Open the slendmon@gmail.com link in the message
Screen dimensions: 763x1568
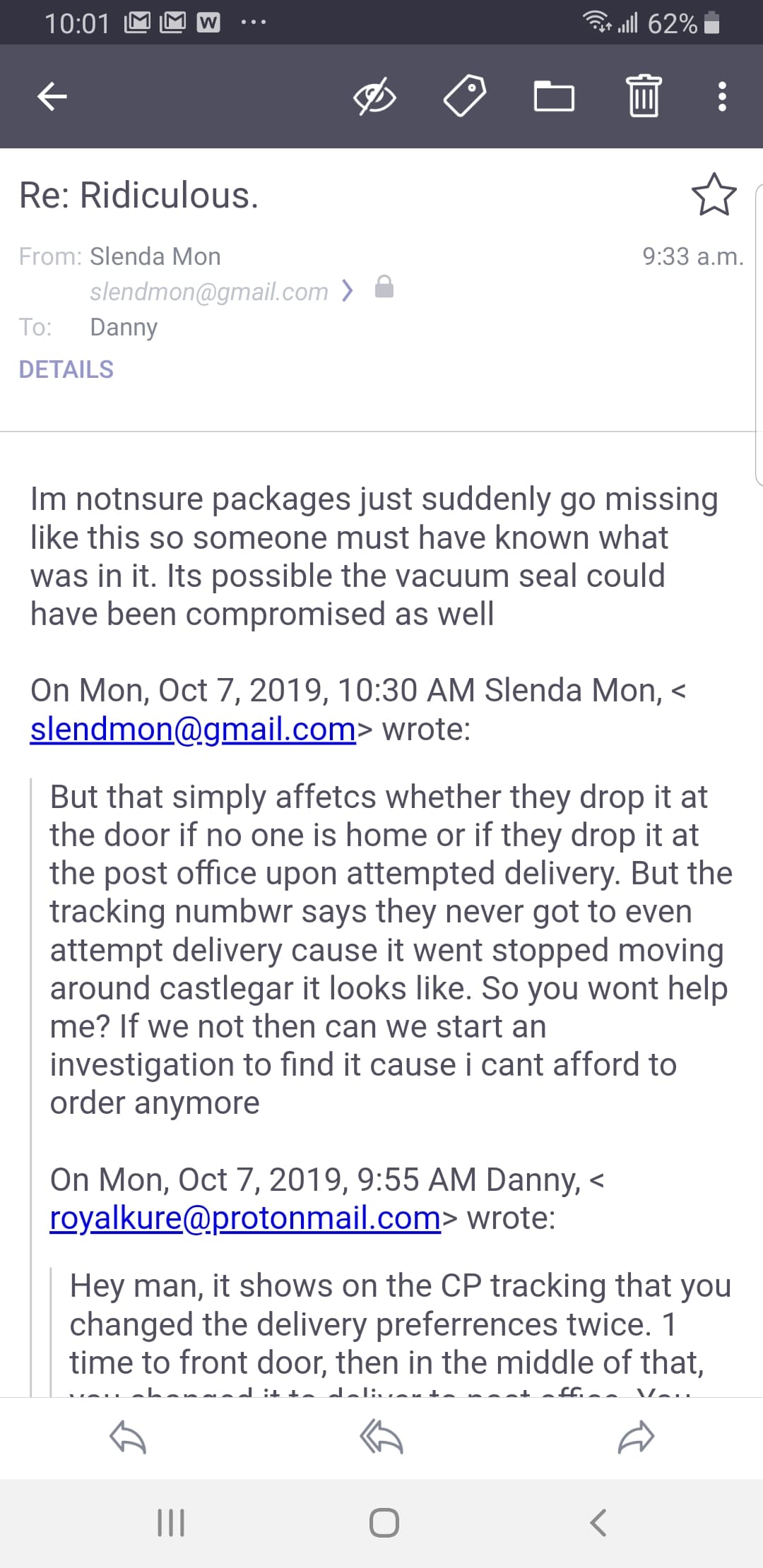click(x=193, y=729)
